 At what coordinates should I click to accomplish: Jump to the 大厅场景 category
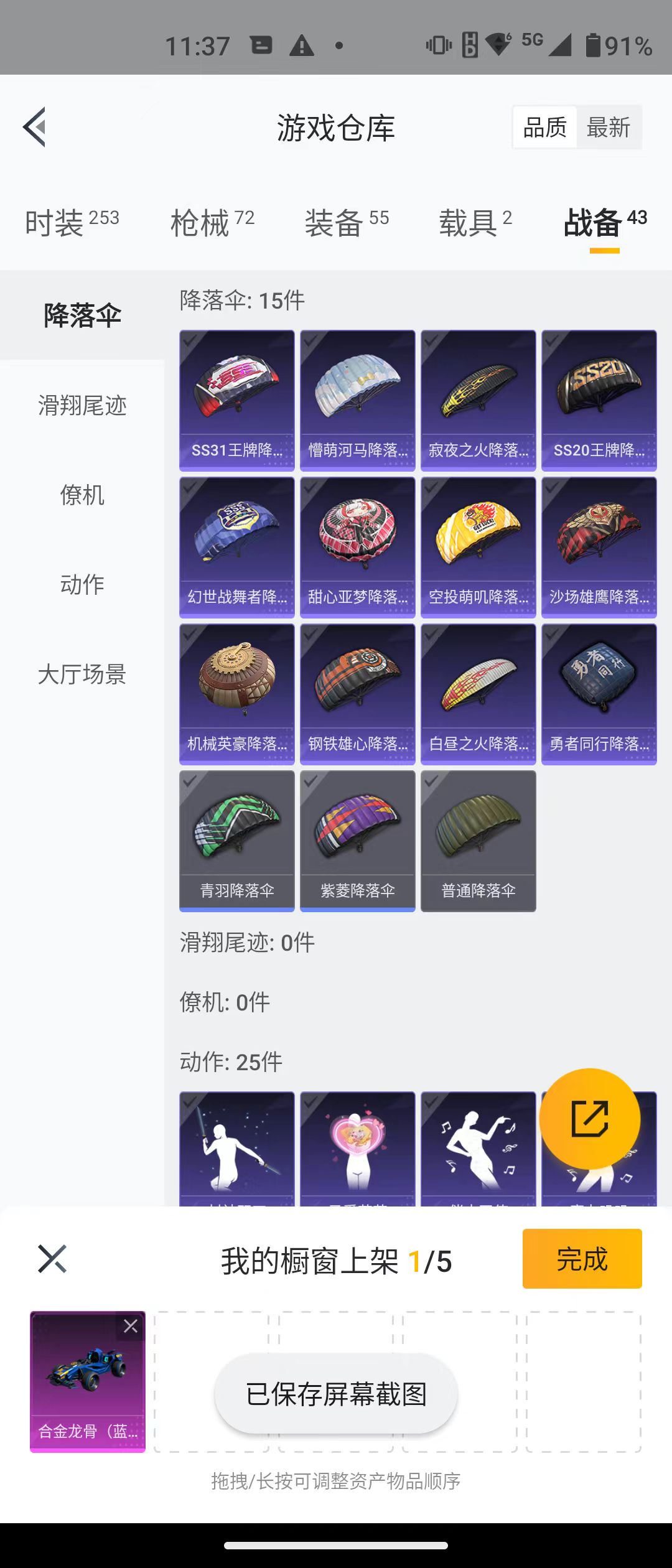coord(82,674)
